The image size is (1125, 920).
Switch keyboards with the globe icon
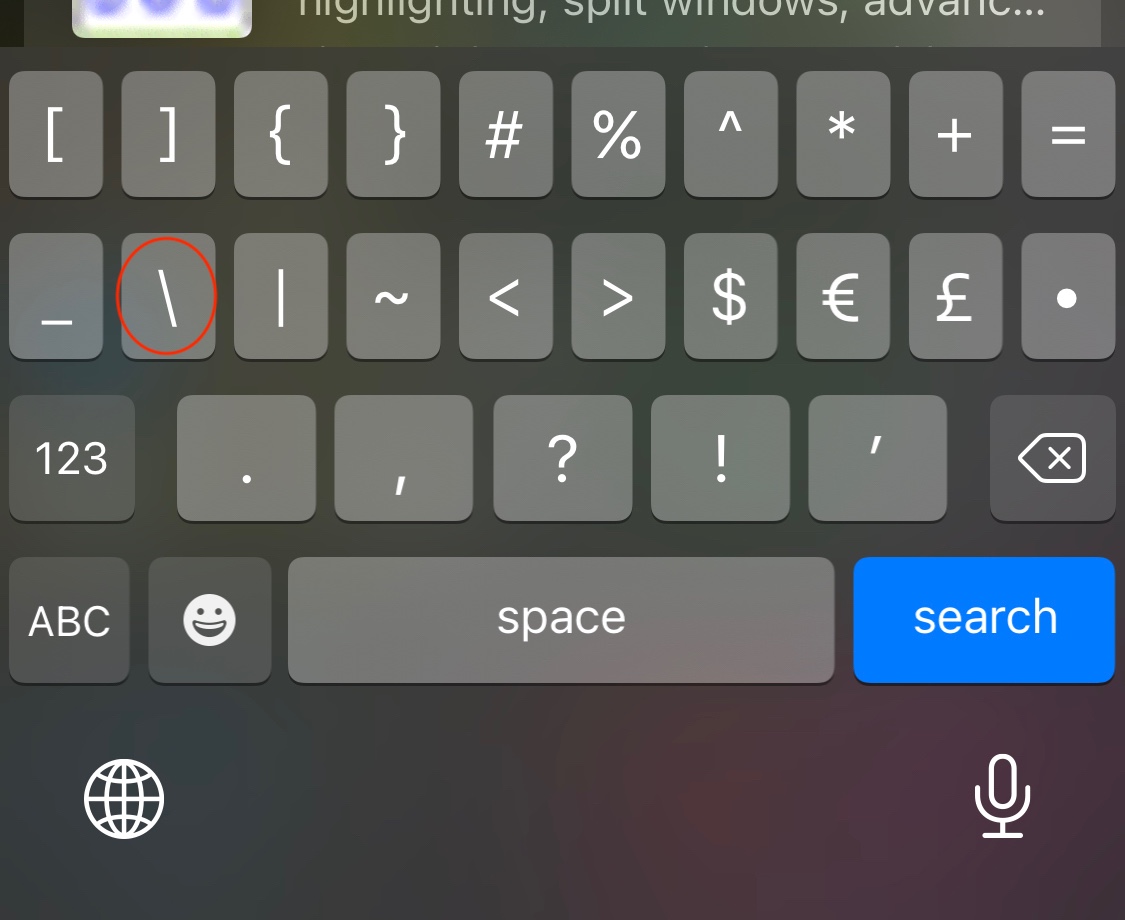coord(123,798)
